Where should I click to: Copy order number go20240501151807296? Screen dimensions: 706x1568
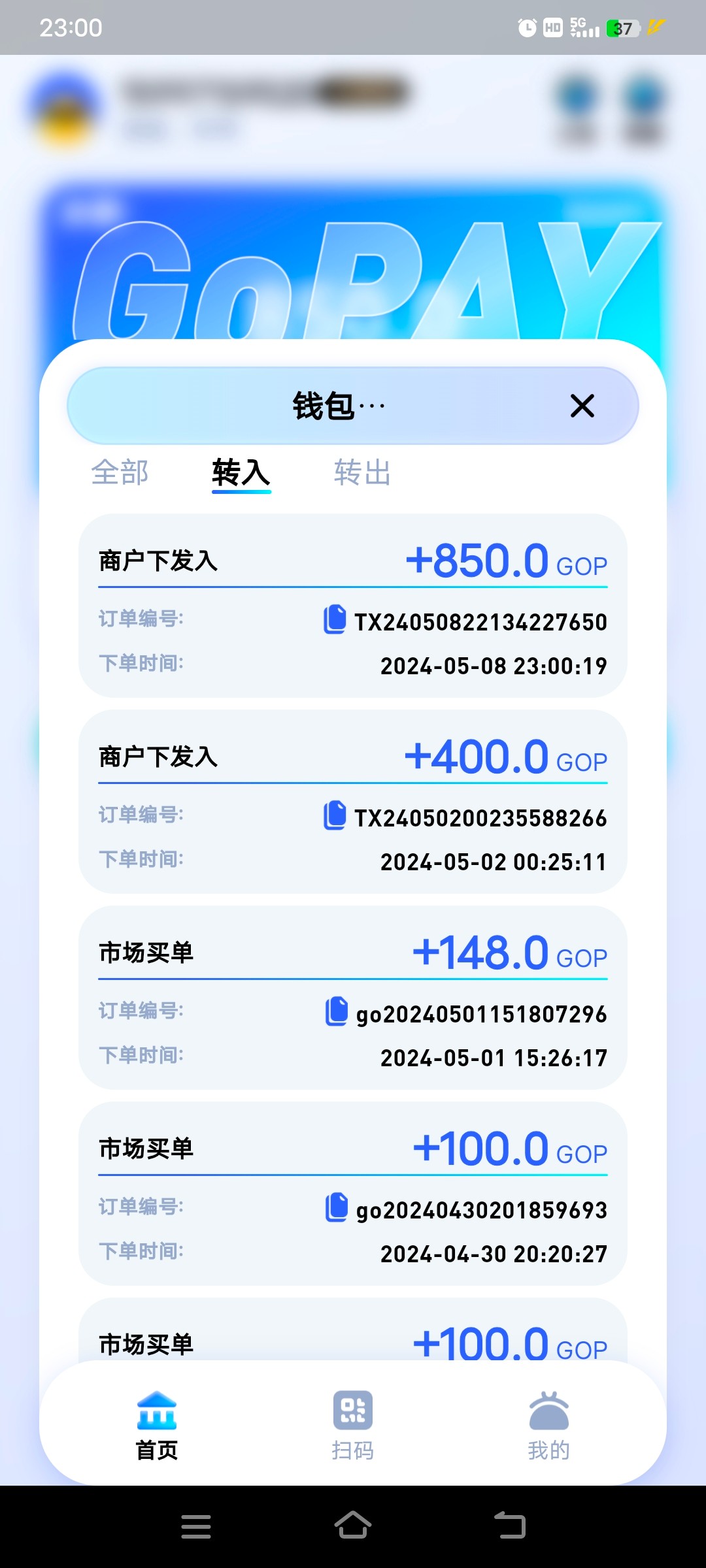pos(336,1011)
